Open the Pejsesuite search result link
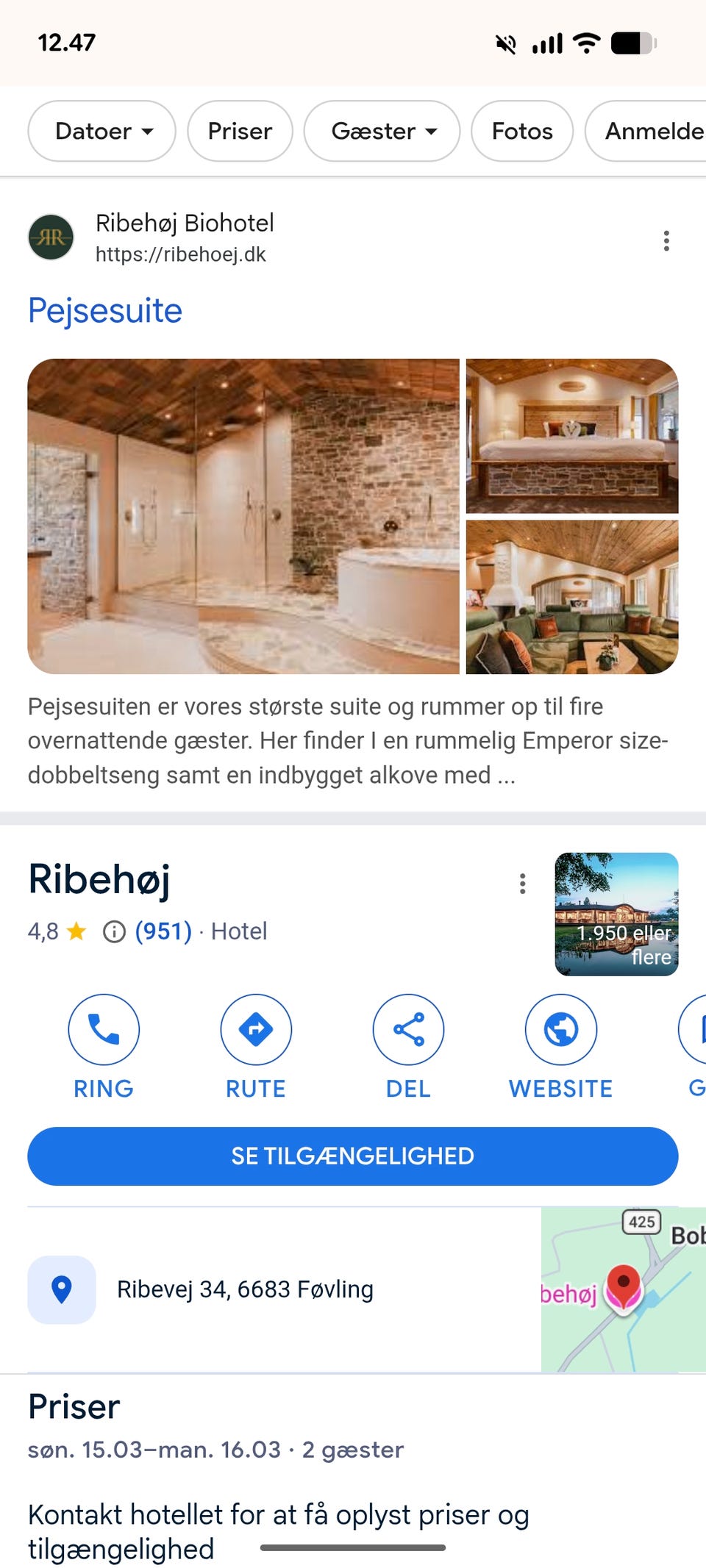This screenshot has height=1568, width=706. (x=104, y=309)
